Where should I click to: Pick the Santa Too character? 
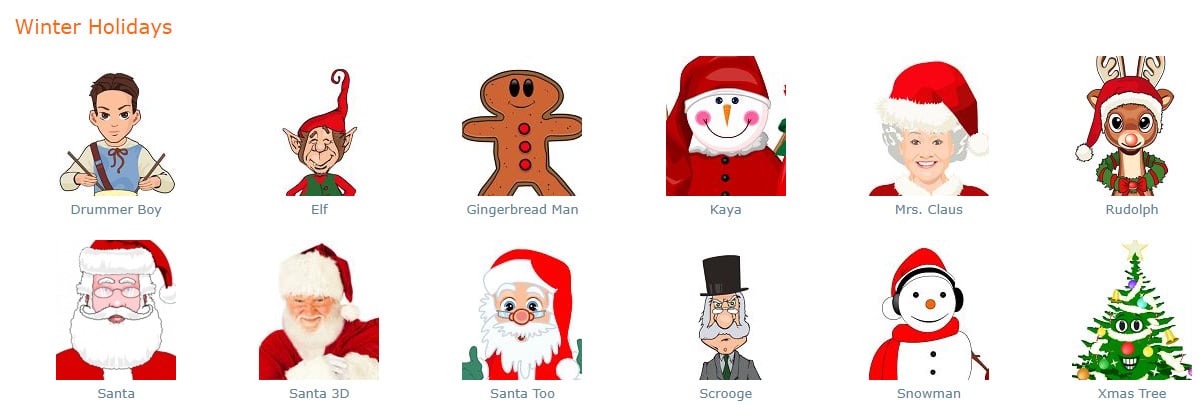[x=522, y=311]
